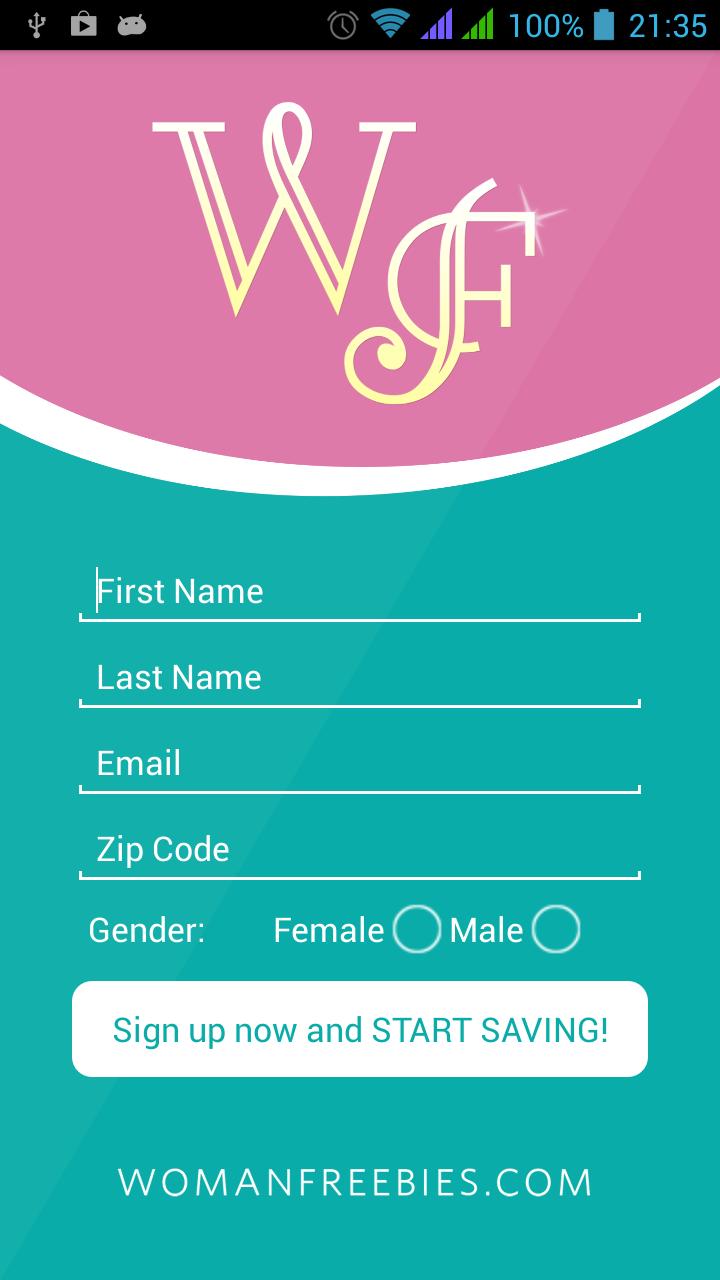Tap the First Name field
Image resolution: width=720 pixels, height=1280 pixels.
(x=360, y=592)
